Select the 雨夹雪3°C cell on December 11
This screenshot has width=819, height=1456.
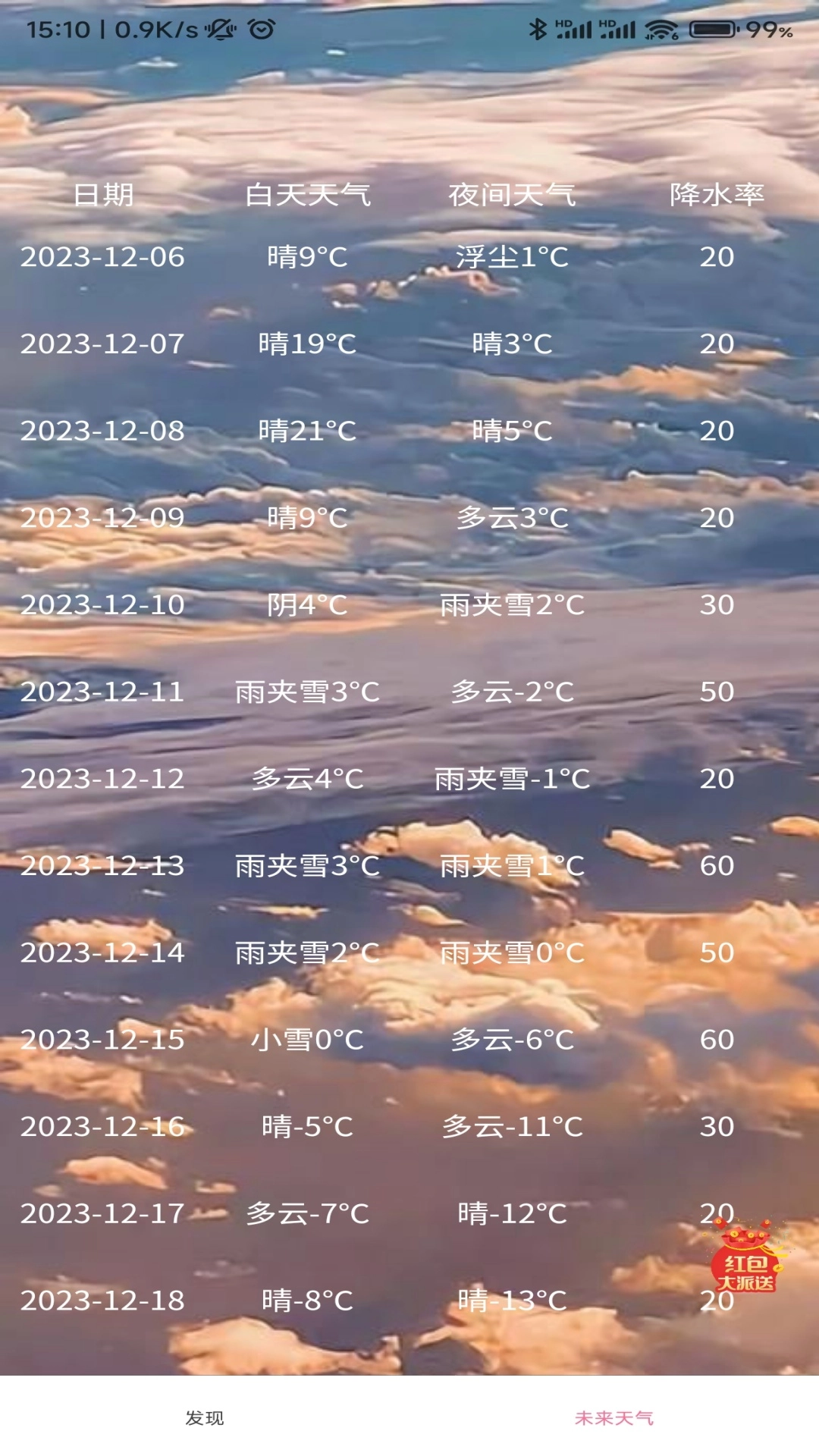(307, 692)
